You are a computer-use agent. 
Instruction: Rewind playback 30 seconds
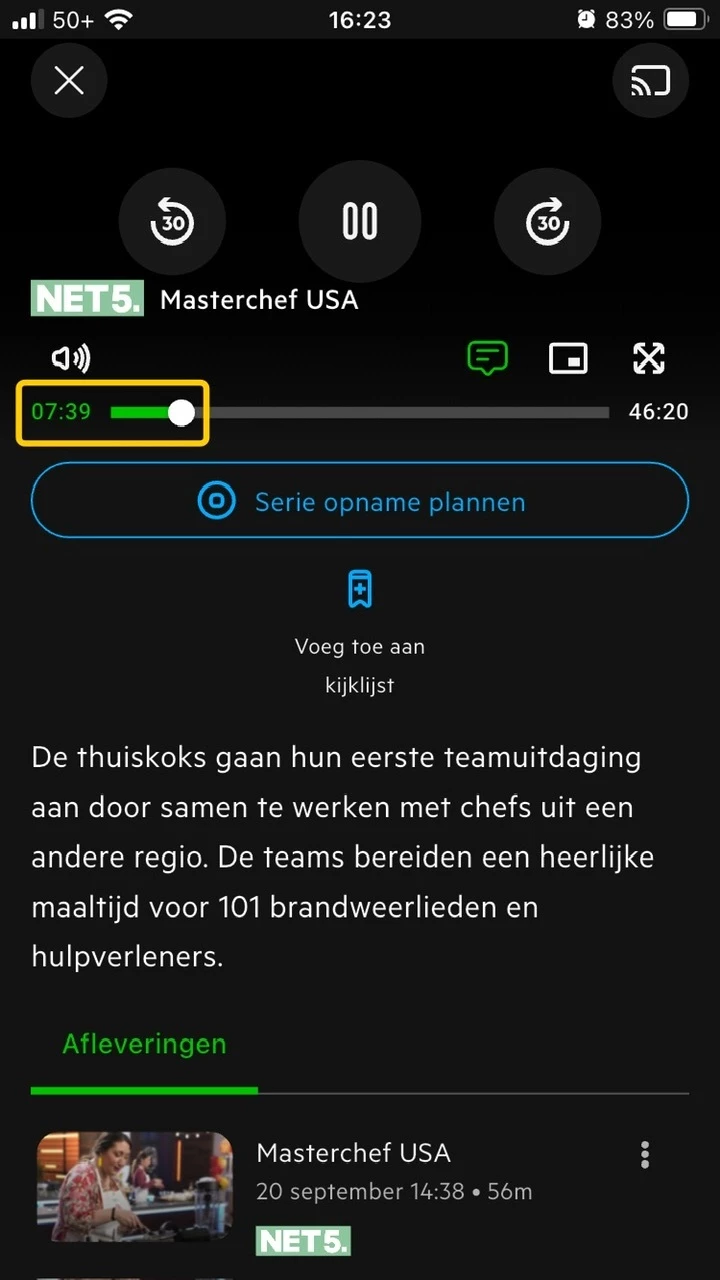pyautogui.click(x=173, y=221)
